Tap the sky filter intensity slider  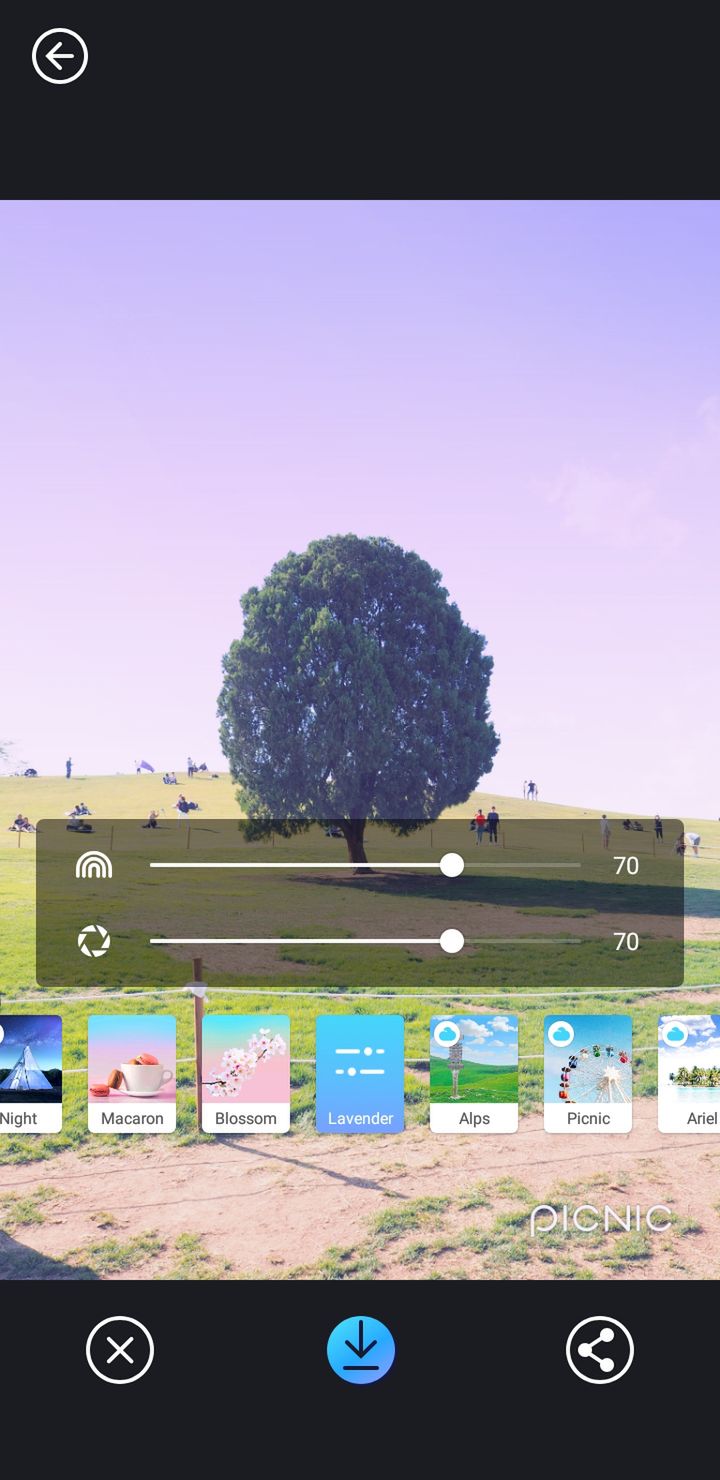click(365, 865)
